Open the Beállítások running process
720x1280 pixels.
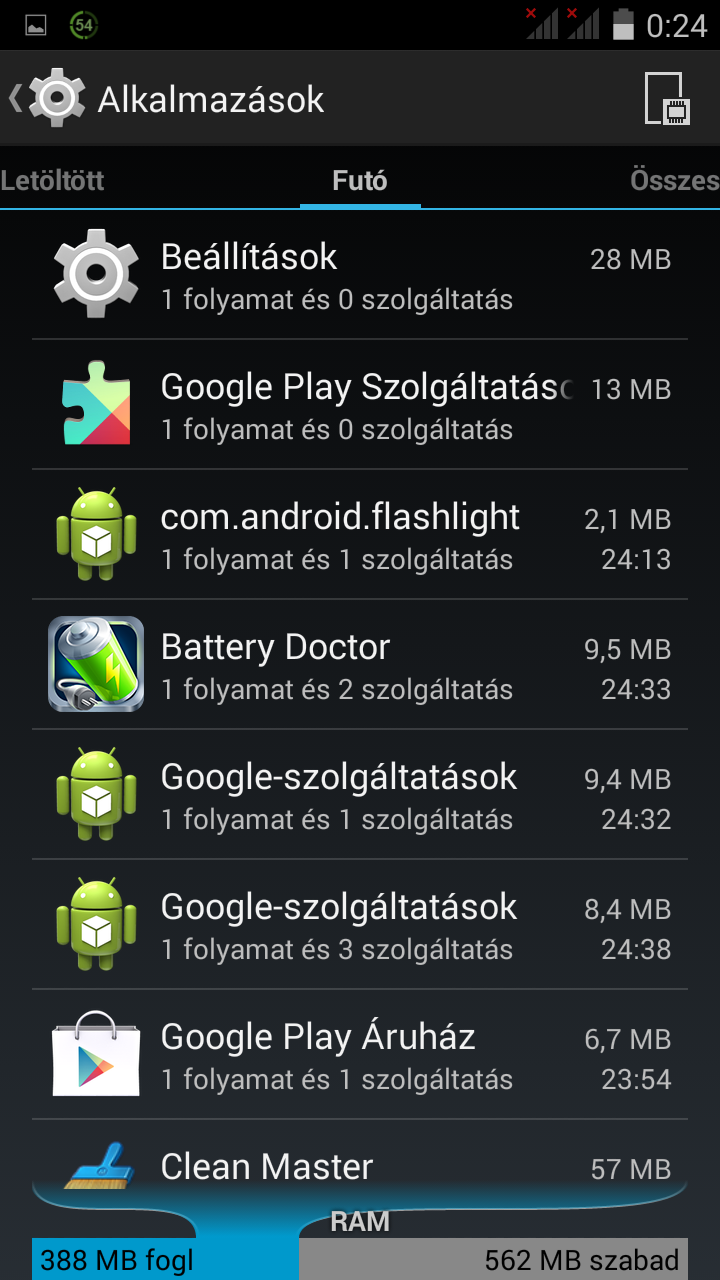tap(360, 275)
